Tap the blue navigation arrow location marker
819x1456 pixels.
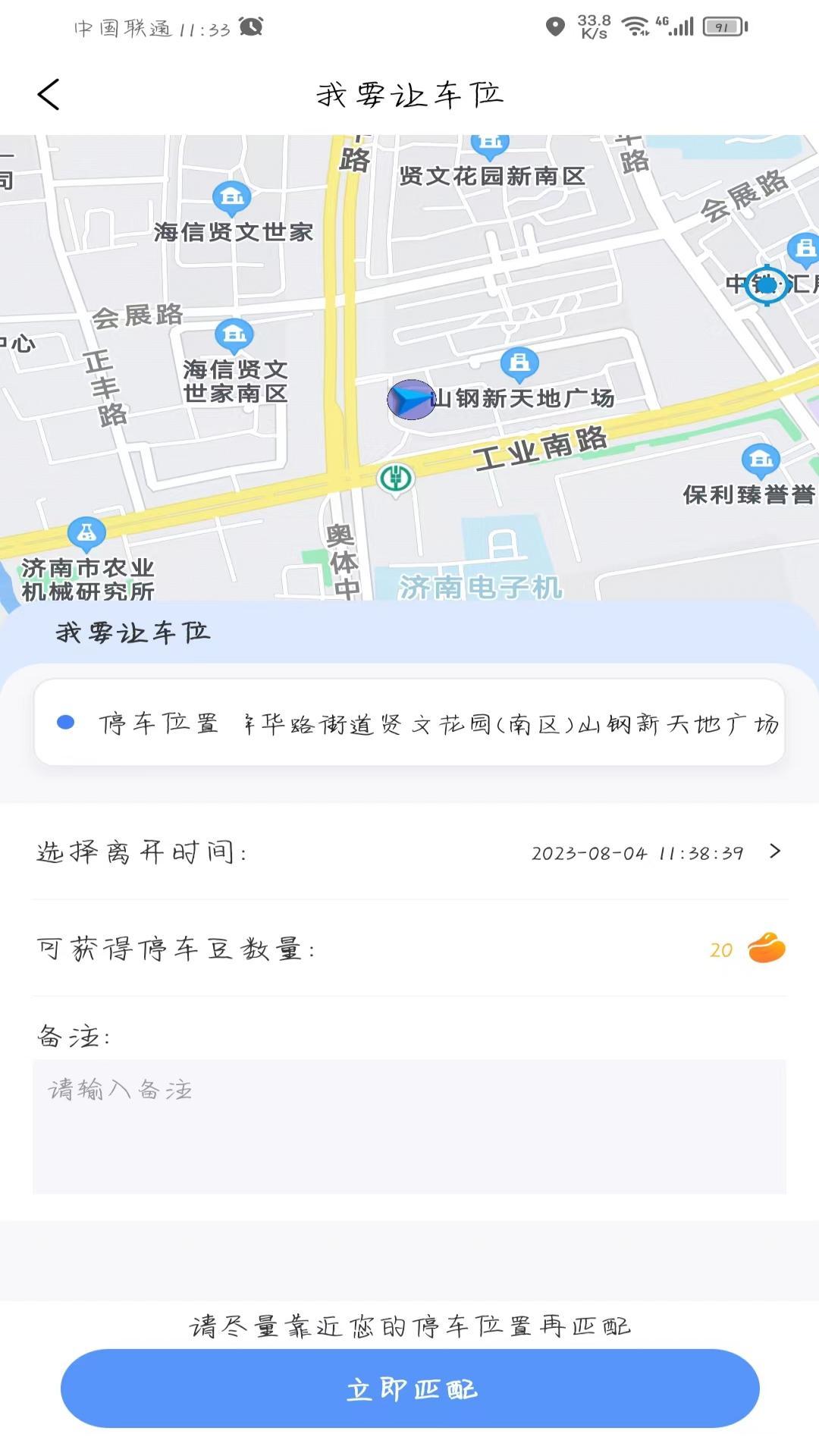coord(410,400)
